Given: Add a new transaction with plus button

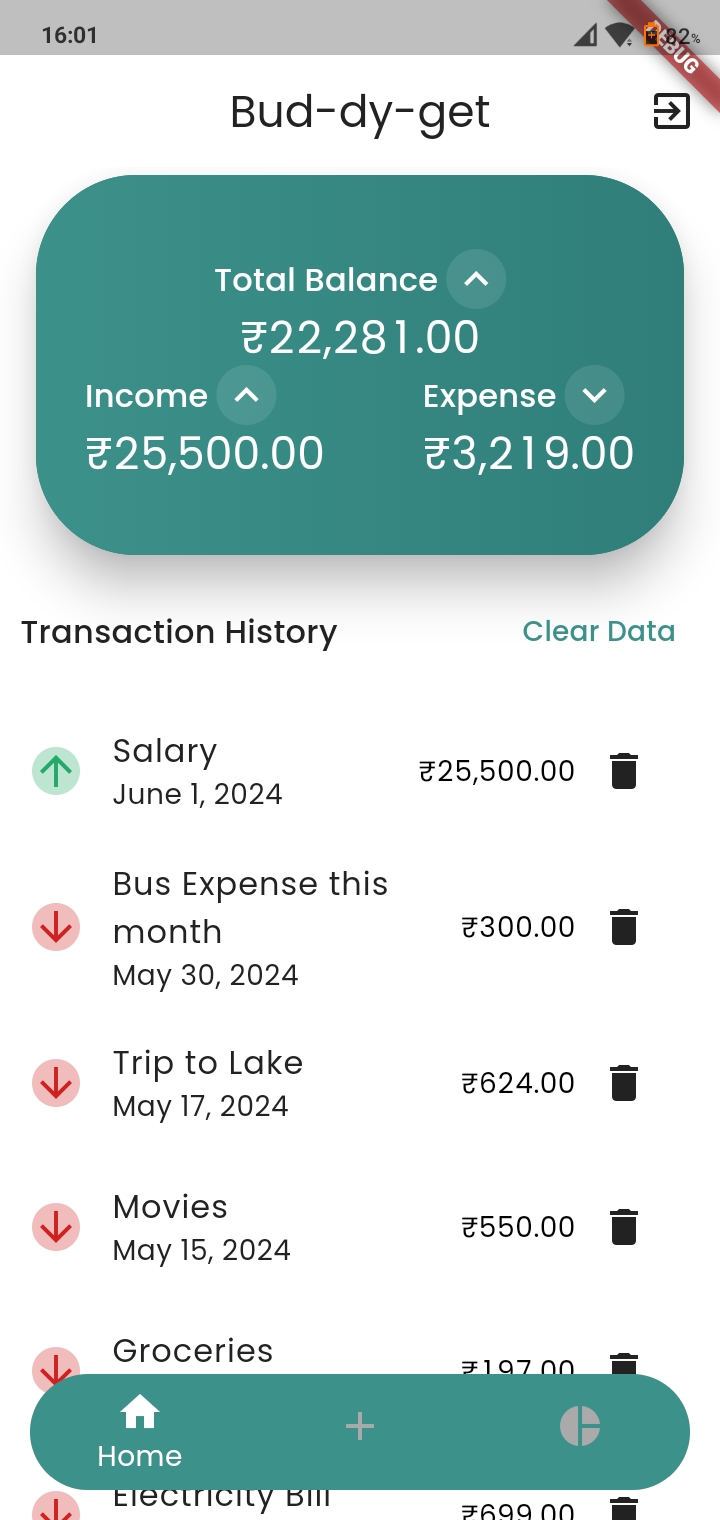Looking at the screenshot, I should coord(360,1427).
